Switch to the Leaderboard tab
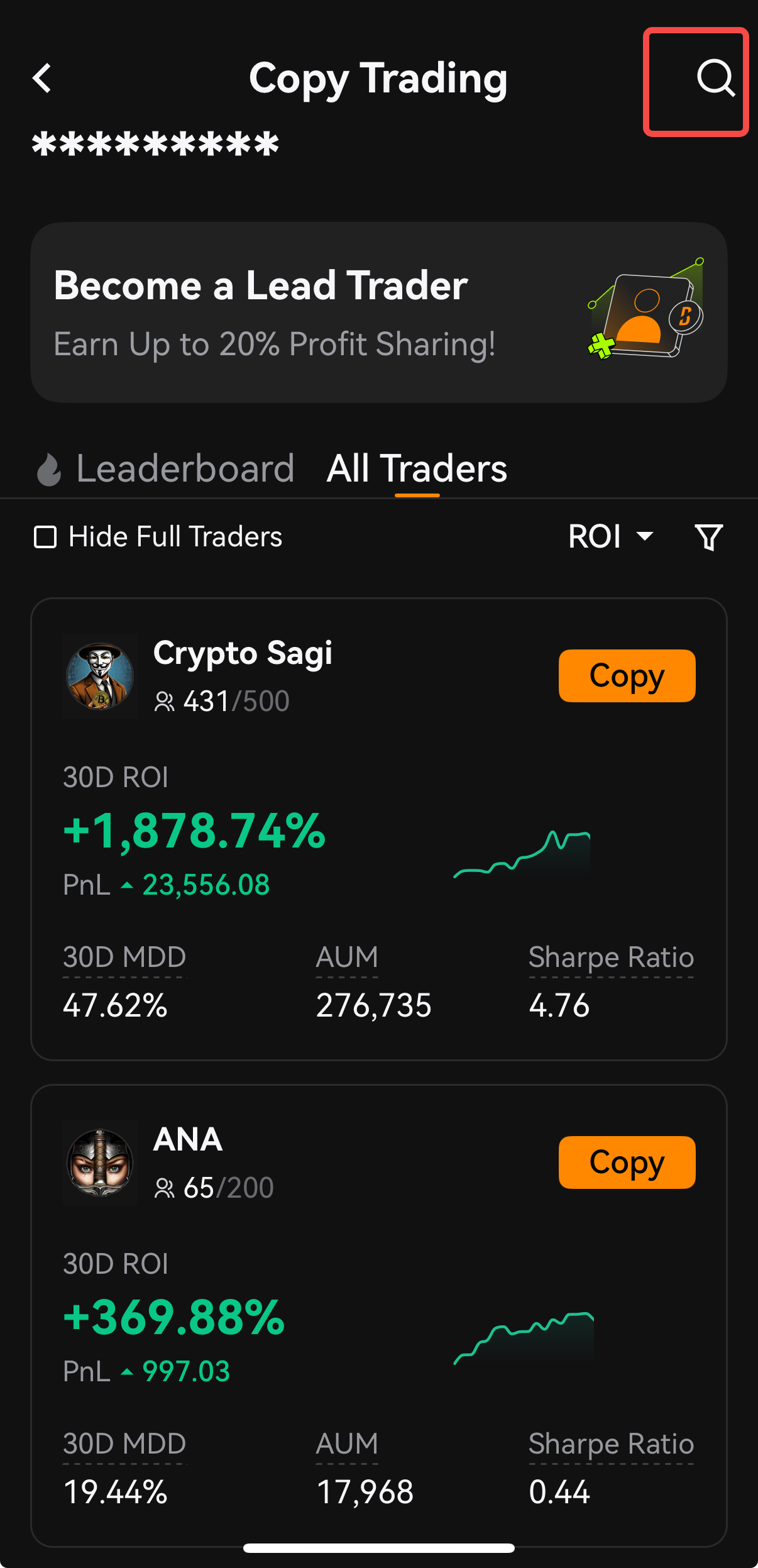This screenshot has width=758, height=1568. pyautogui.click(x=165, y=468)
